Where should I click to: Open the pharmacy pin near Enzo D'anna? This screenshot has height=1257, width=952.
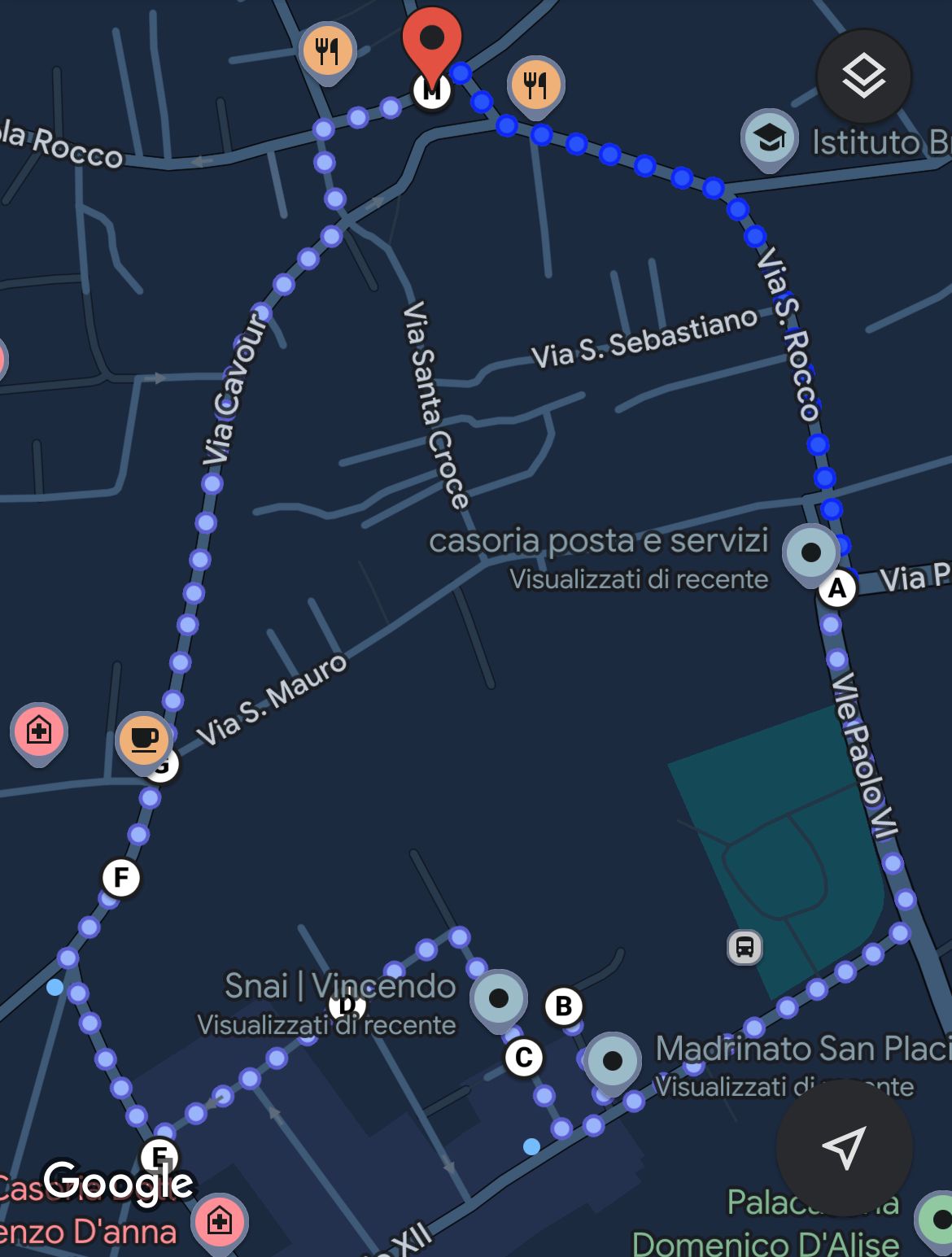coord(220,1221)
